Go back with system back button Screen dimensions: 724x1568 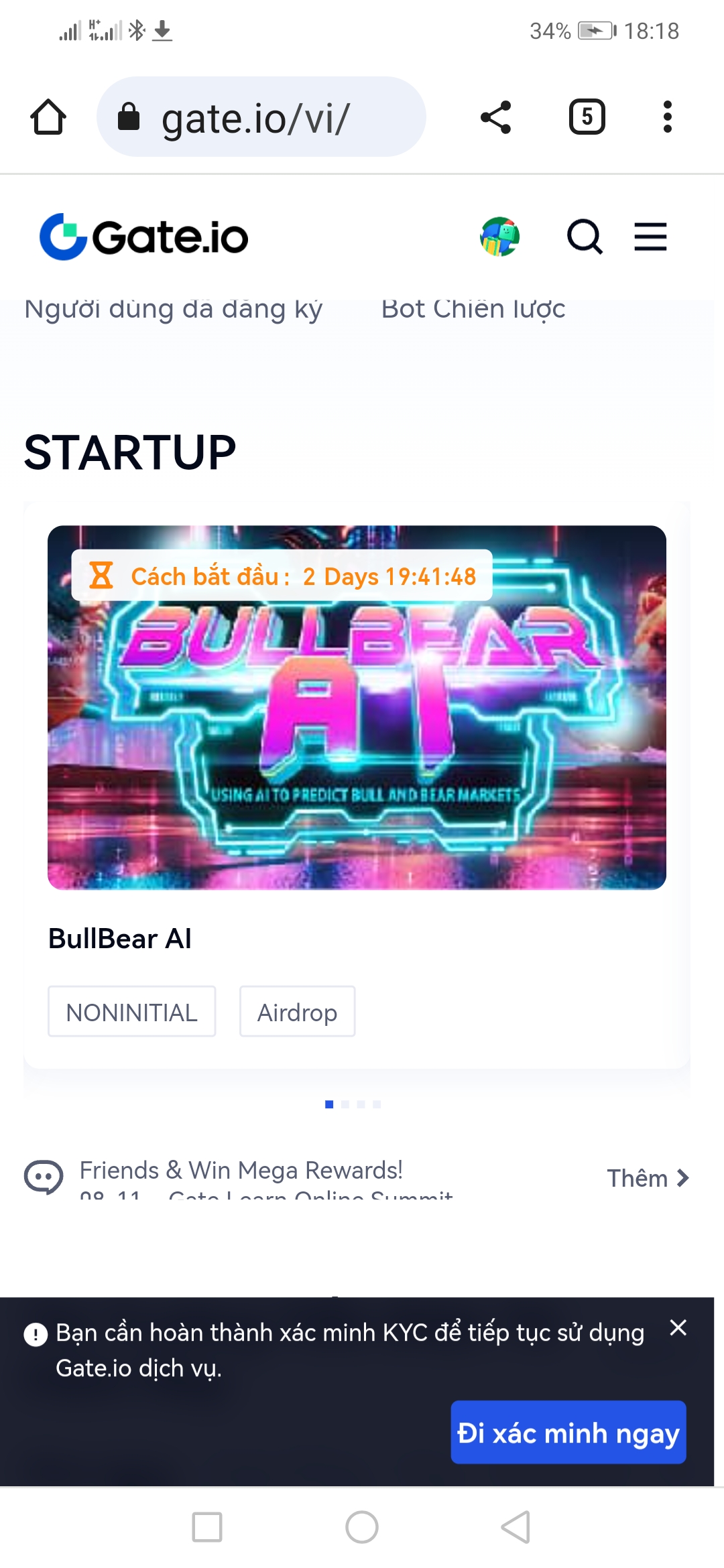pos(516,1527)
